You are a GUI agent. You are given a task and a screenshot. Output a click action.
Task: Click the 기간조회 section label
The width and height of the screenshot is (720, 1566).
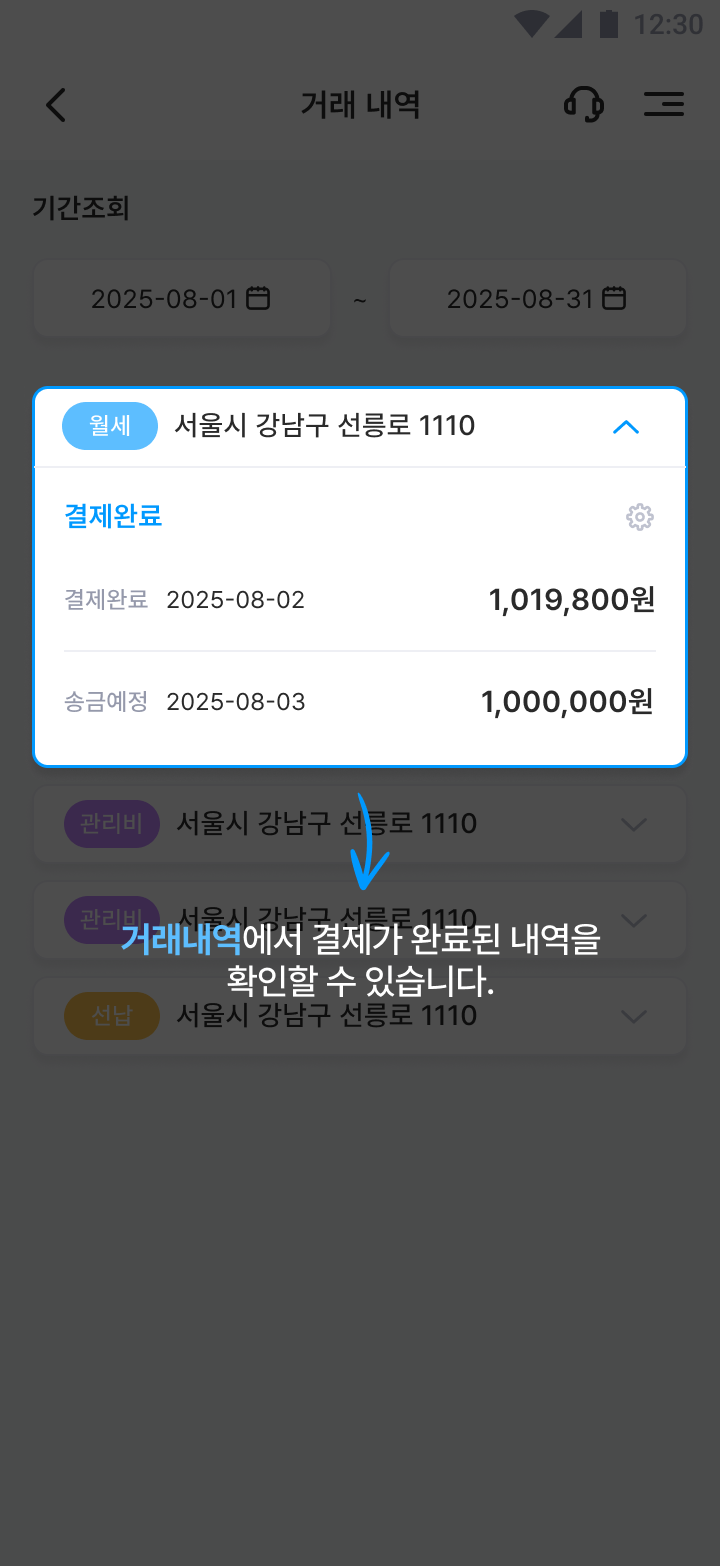[x=81, y=208]
